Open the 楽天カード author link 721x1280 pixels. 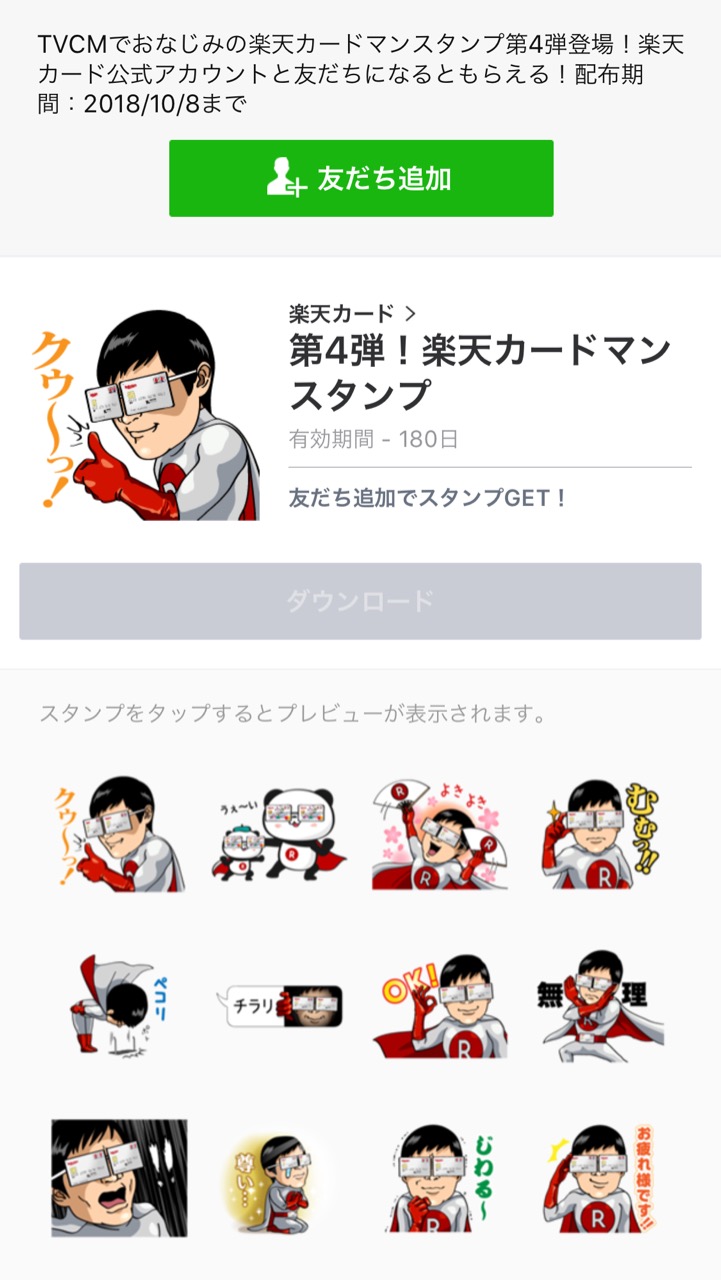(352, 314)
